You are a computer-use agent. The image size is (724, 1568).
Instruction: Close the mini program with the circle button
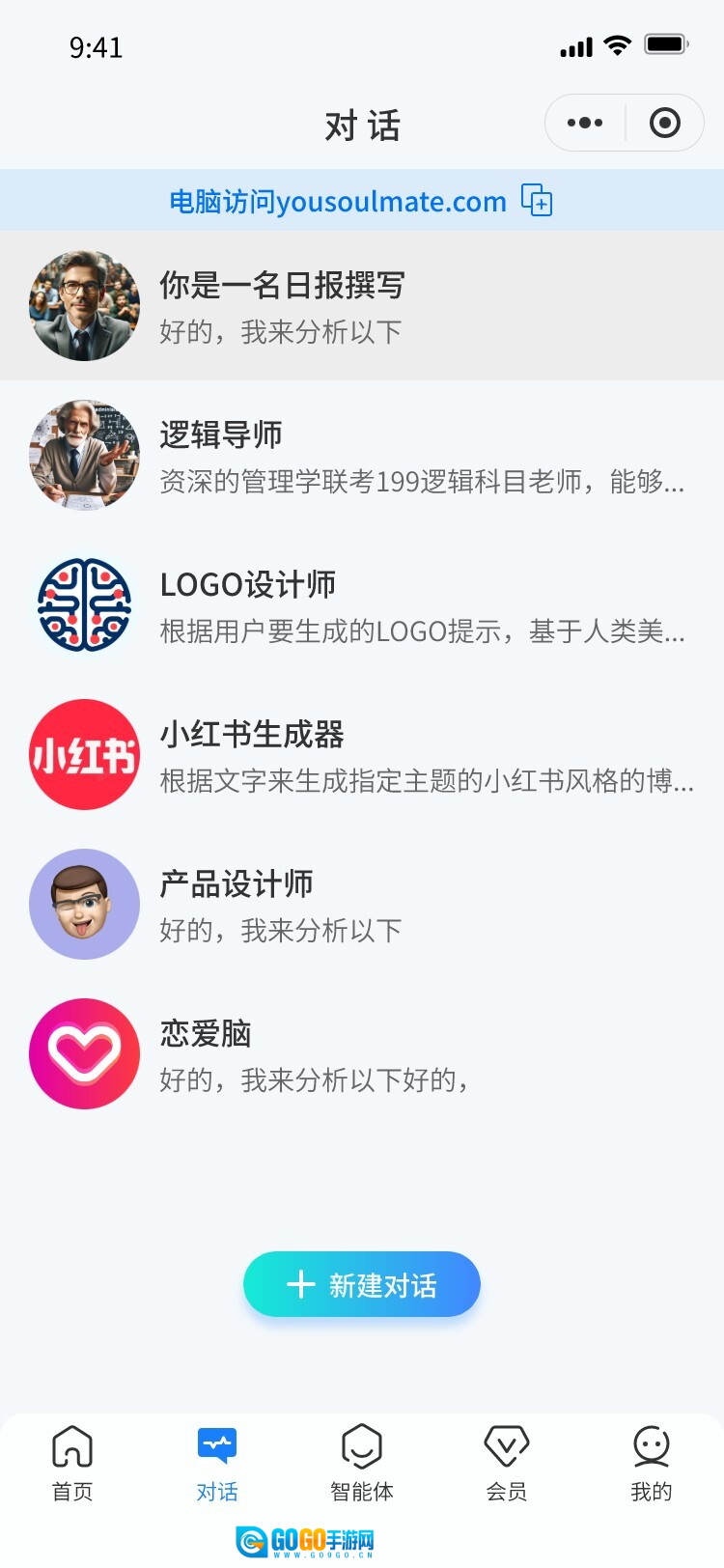664,123
